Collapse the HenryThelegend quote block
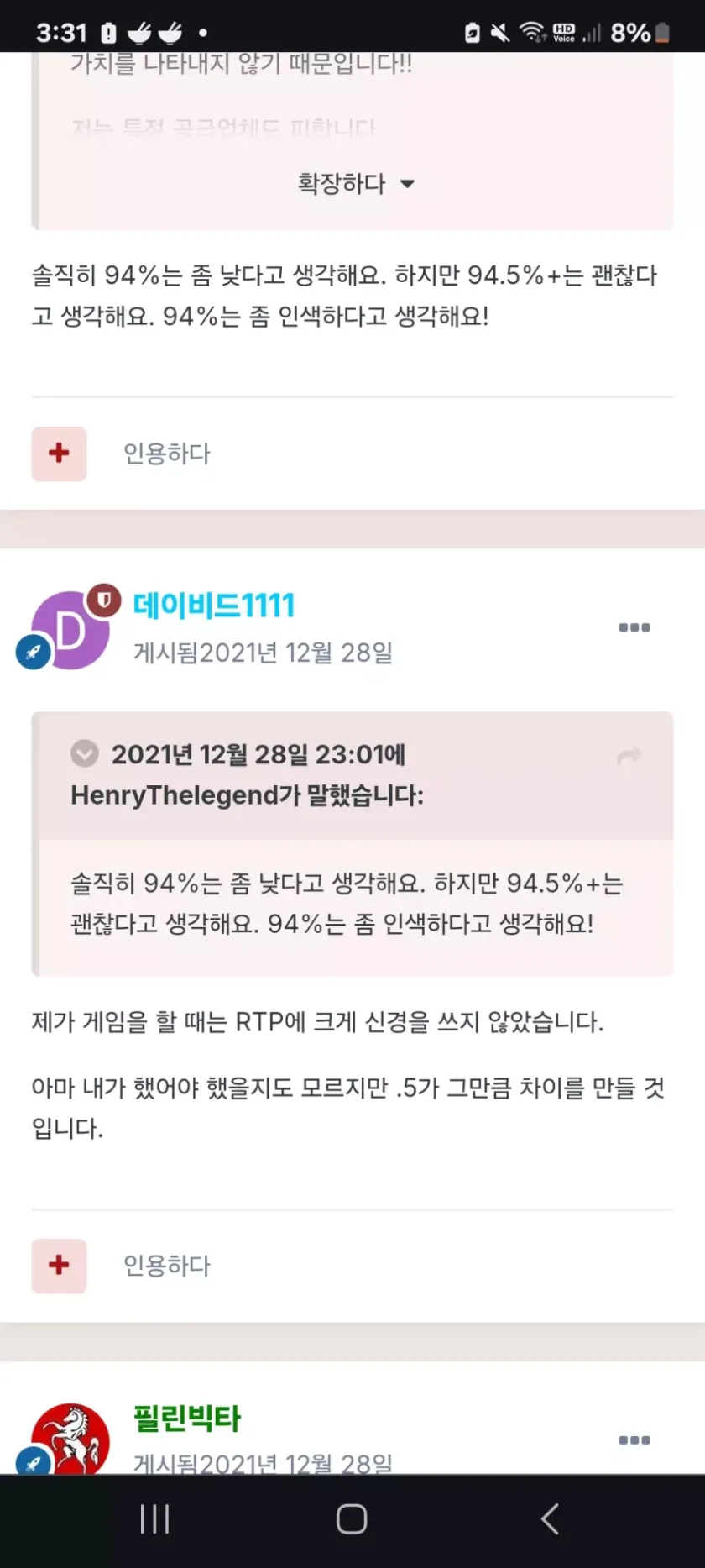 coord(84,753)
